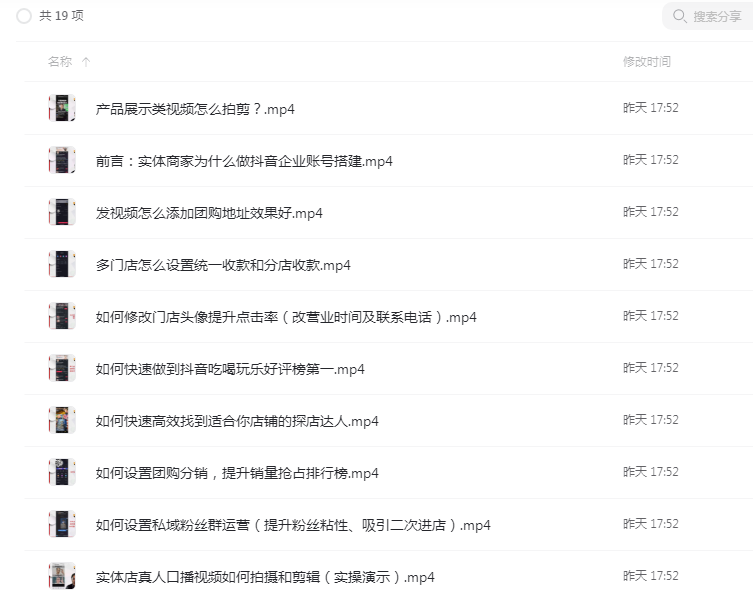This screenshot has width=753, height=594.
Task: Open 产品展示类视频怎么拍剪？.mp4
Action: (195, 109)
